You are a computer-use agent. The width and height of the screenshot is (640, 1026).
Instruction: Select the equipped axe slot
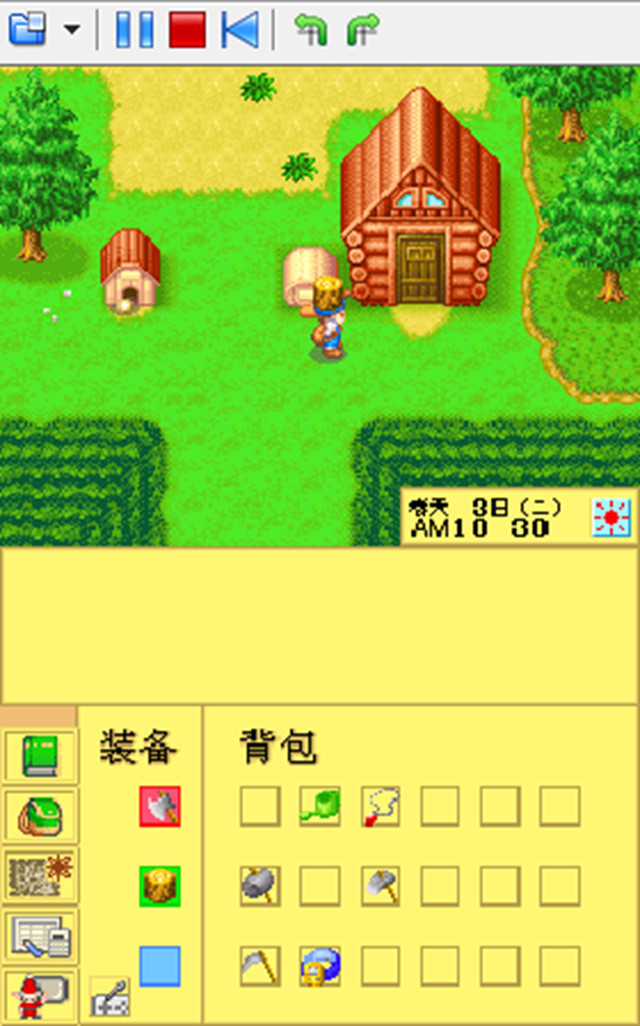pos(160,806)
